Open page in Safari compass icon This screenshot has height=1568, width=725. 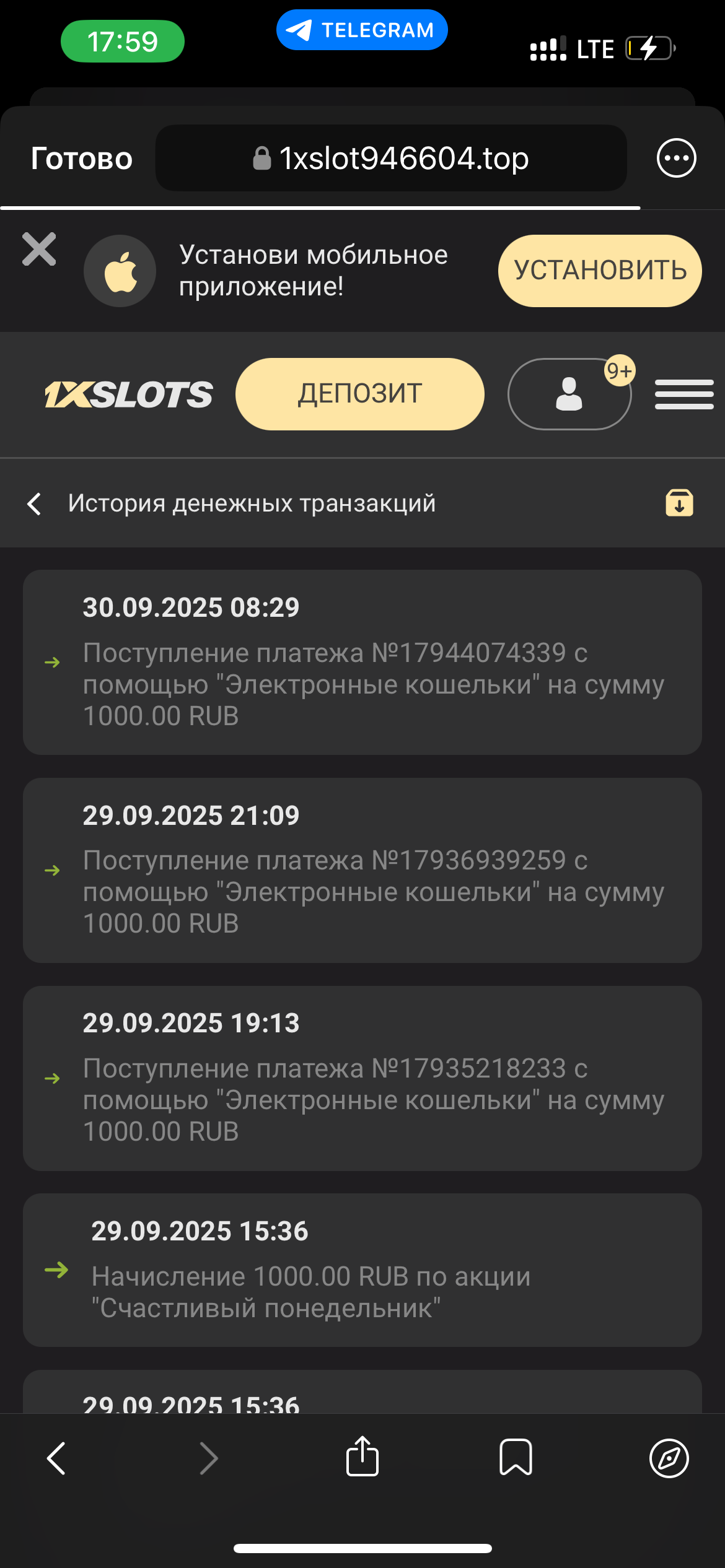(669, 1458)
